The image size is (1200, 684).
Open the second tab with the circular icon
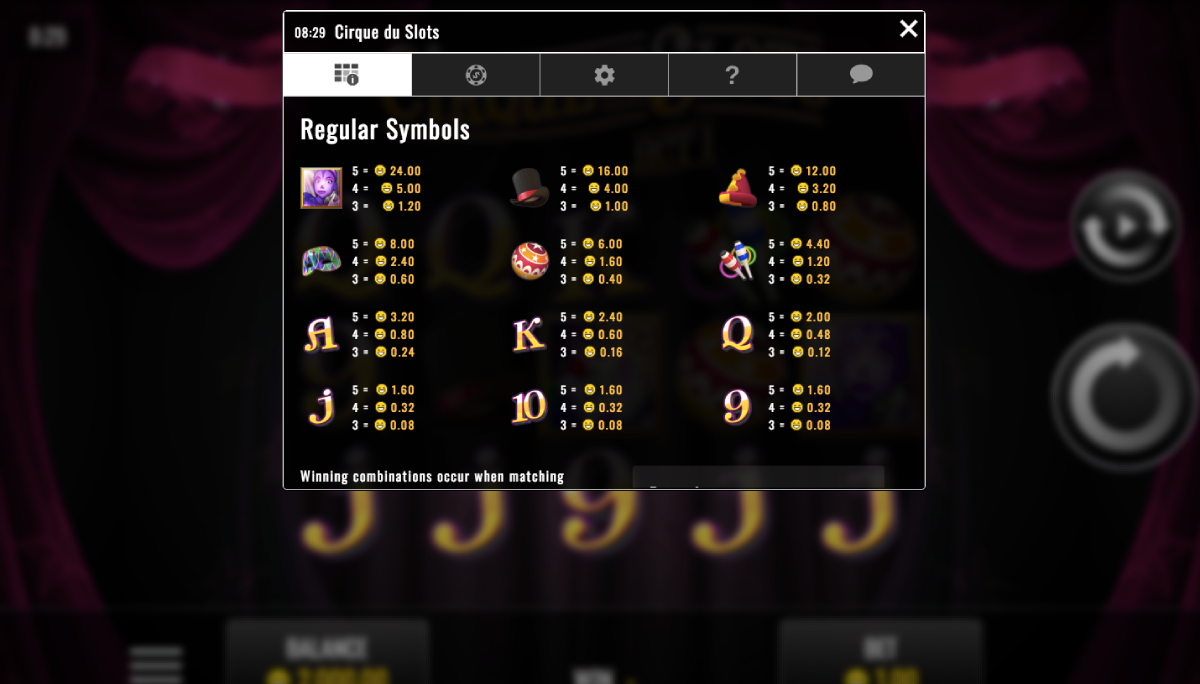(x=476, y=75)
